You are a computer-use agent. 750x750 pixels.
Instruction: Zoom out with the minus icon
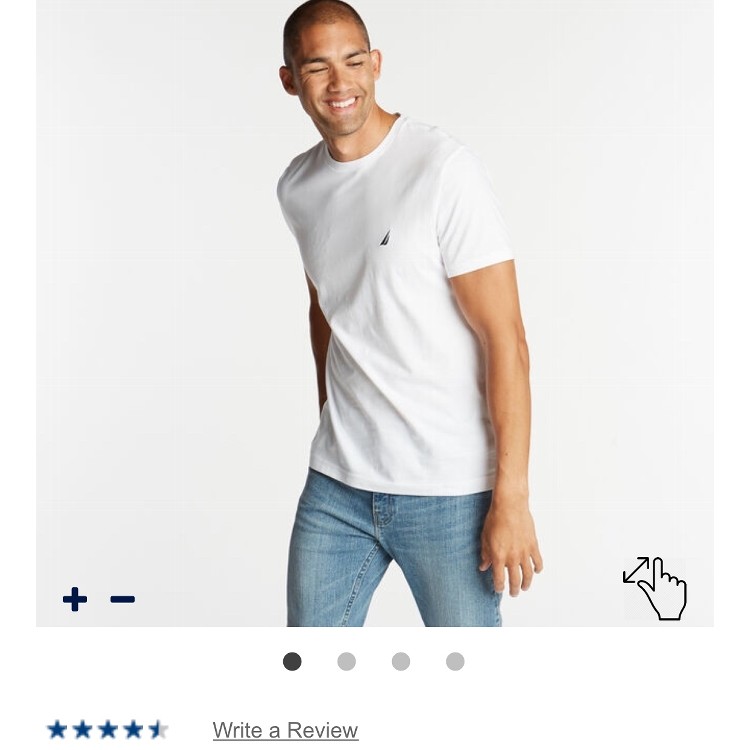click(122, 599)
